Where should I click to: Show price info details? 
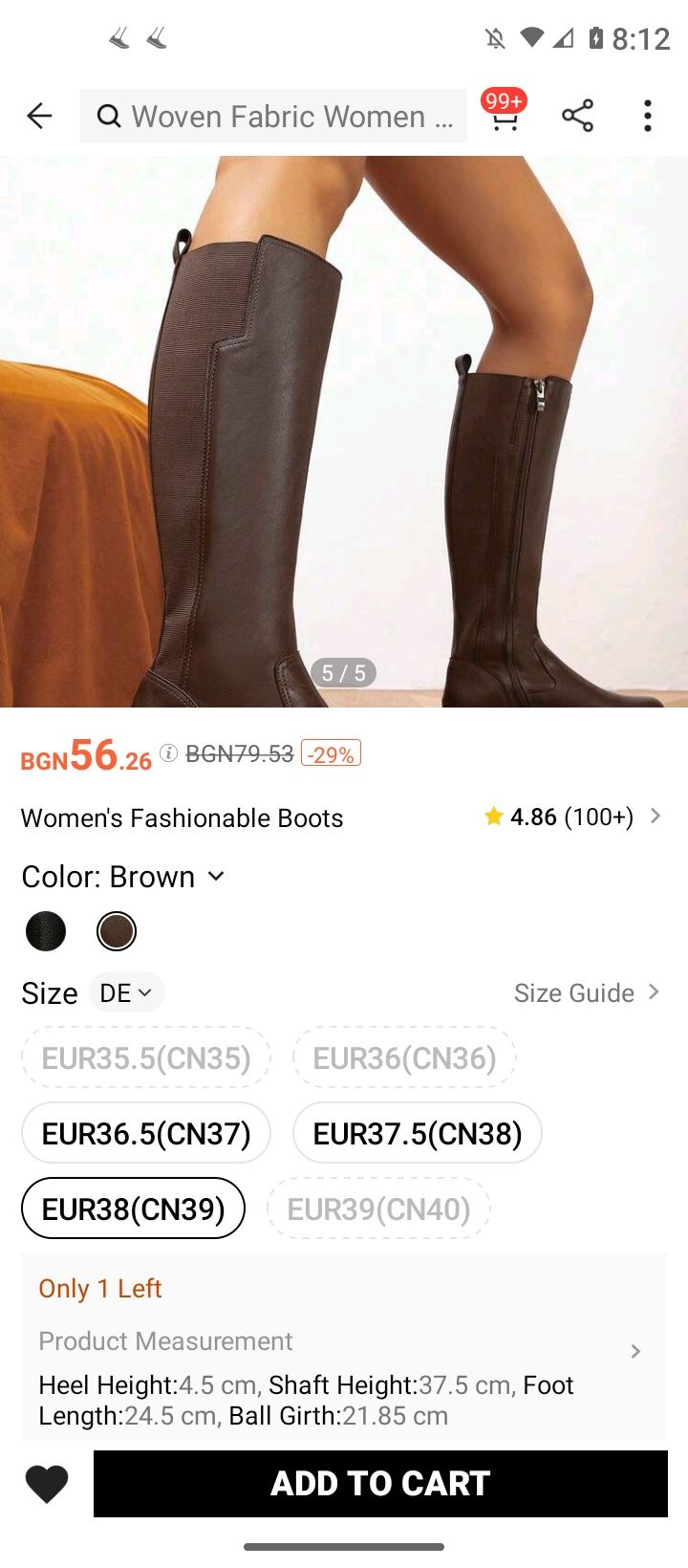click(168, 753)
